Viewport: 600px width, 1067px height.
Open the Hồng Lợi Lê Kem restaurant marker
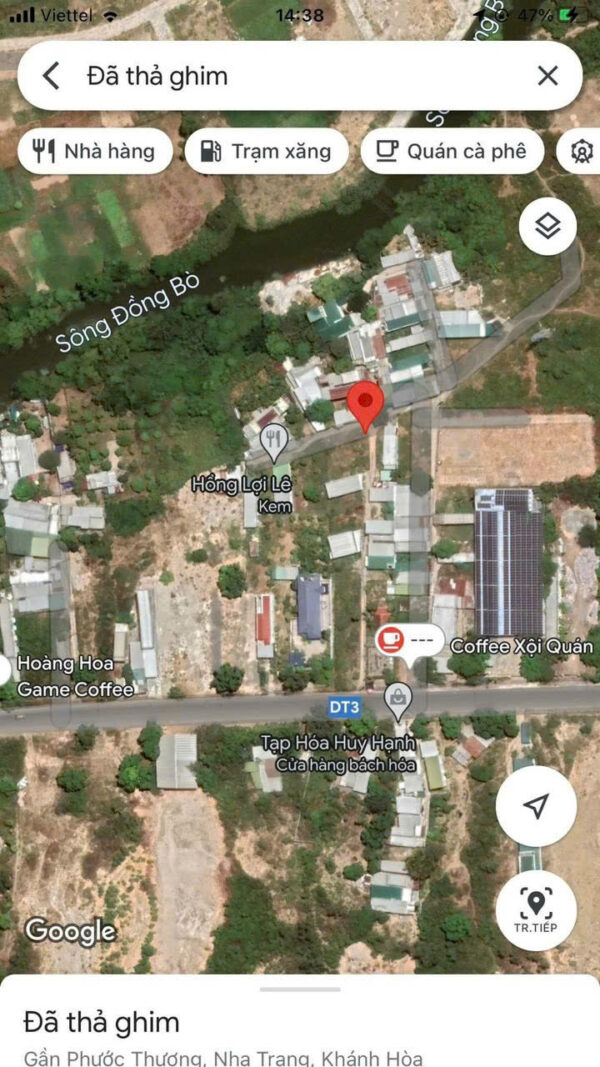tap(273, 442)
